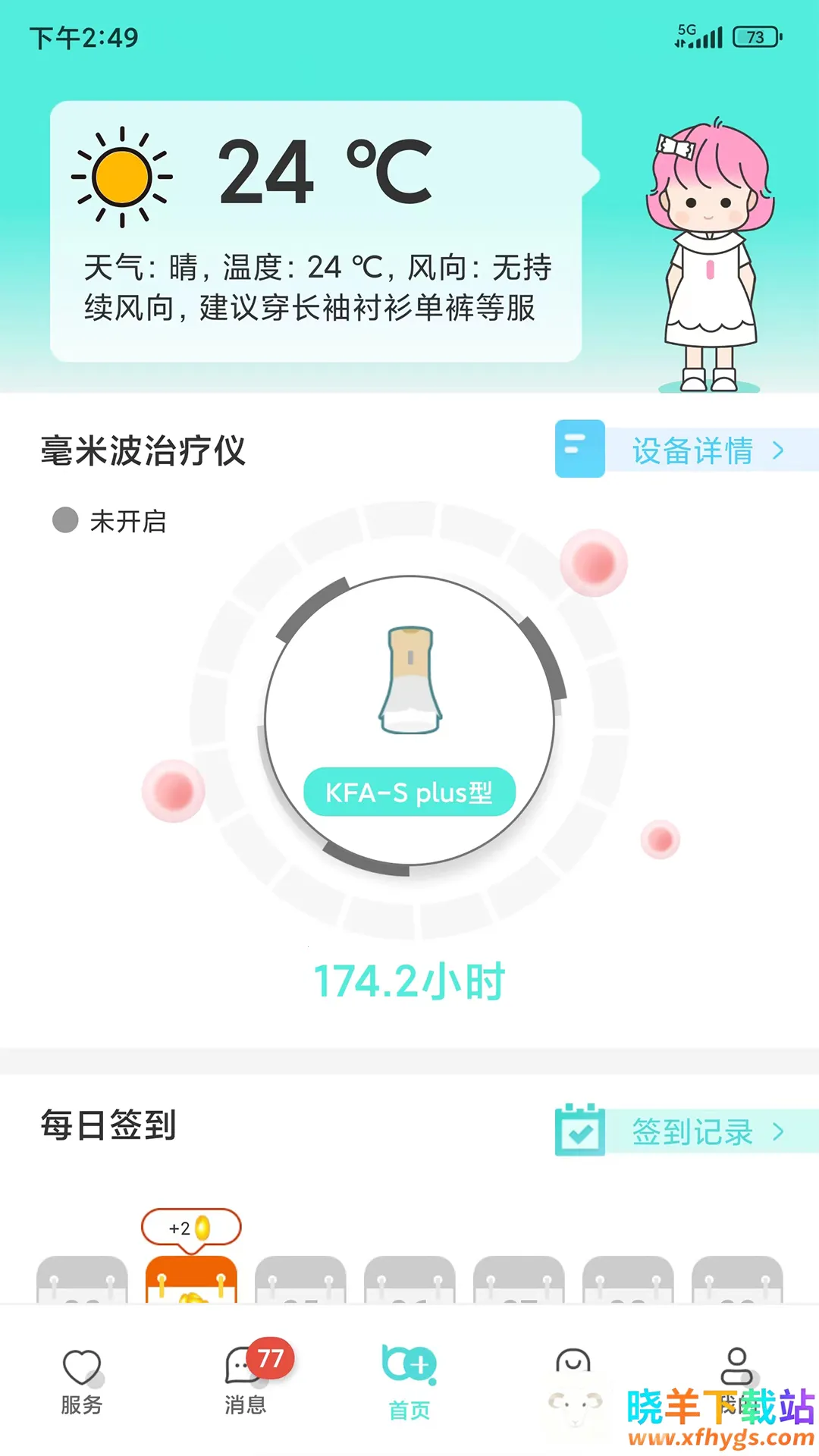Open the weather info card
The width and height of the screenshot is (819, 1456).
click(x=315, y=231)
